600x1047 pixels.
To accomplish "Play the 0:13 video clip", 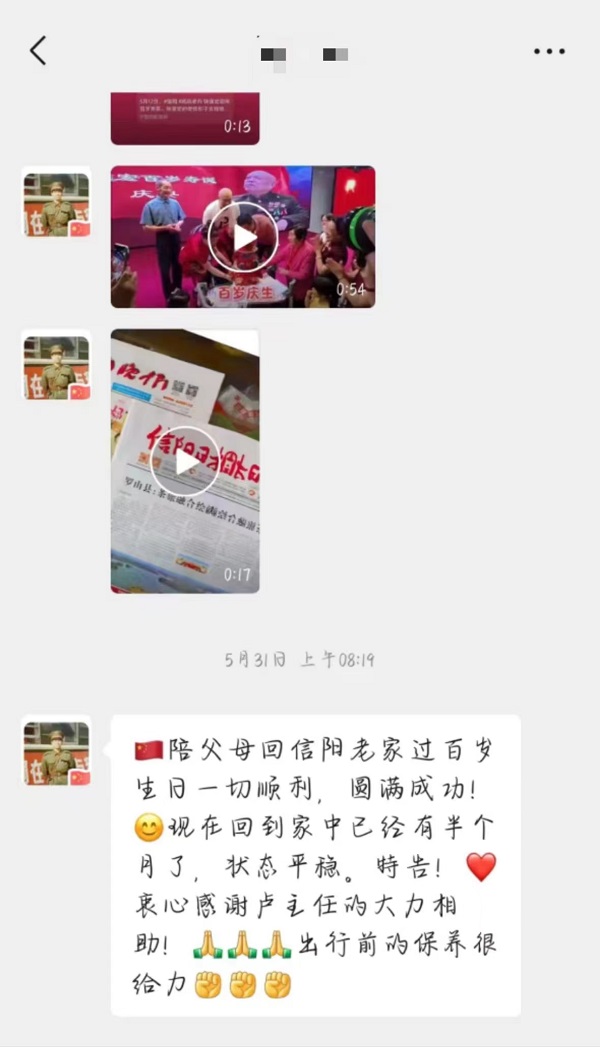I will (x=185, y=118).
